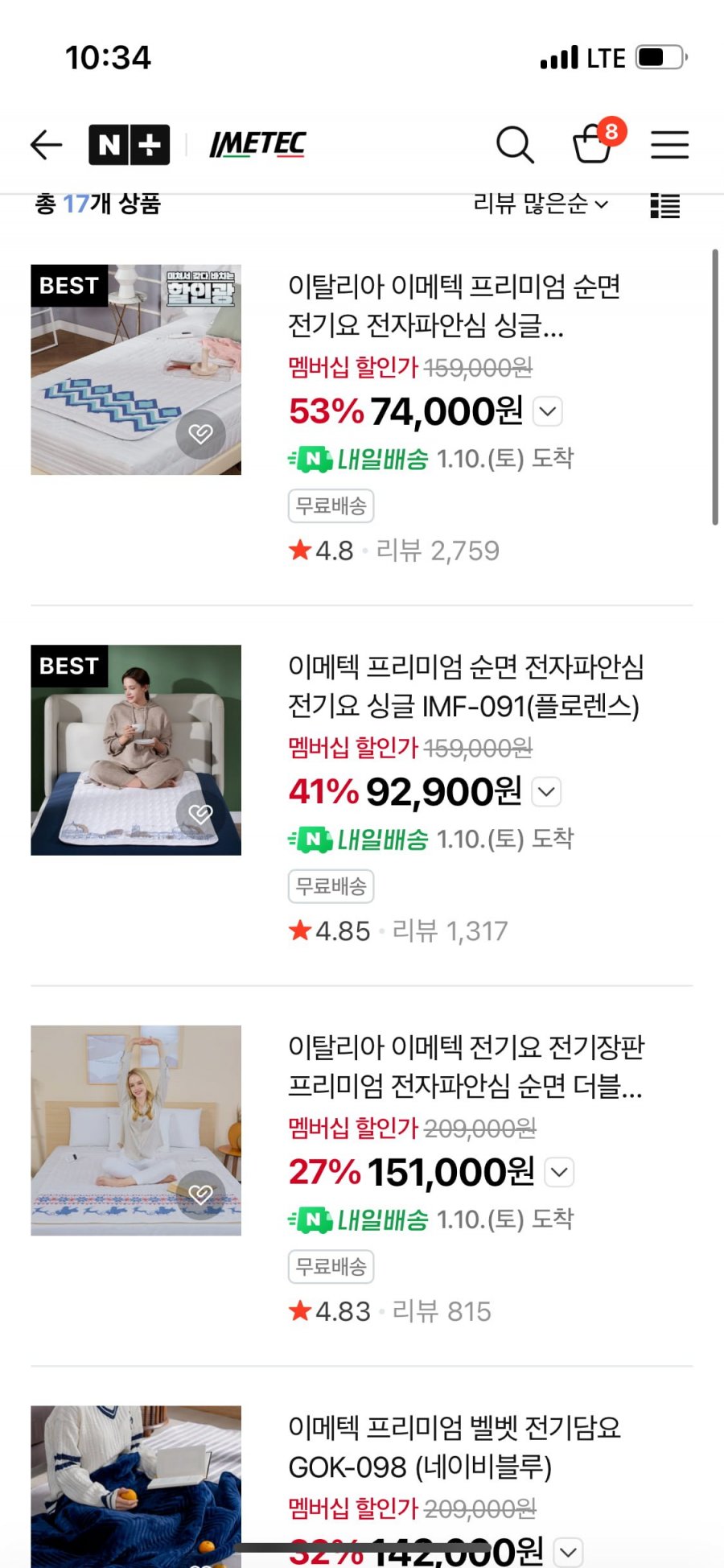Switch the list view layout

tap(664, 206)
